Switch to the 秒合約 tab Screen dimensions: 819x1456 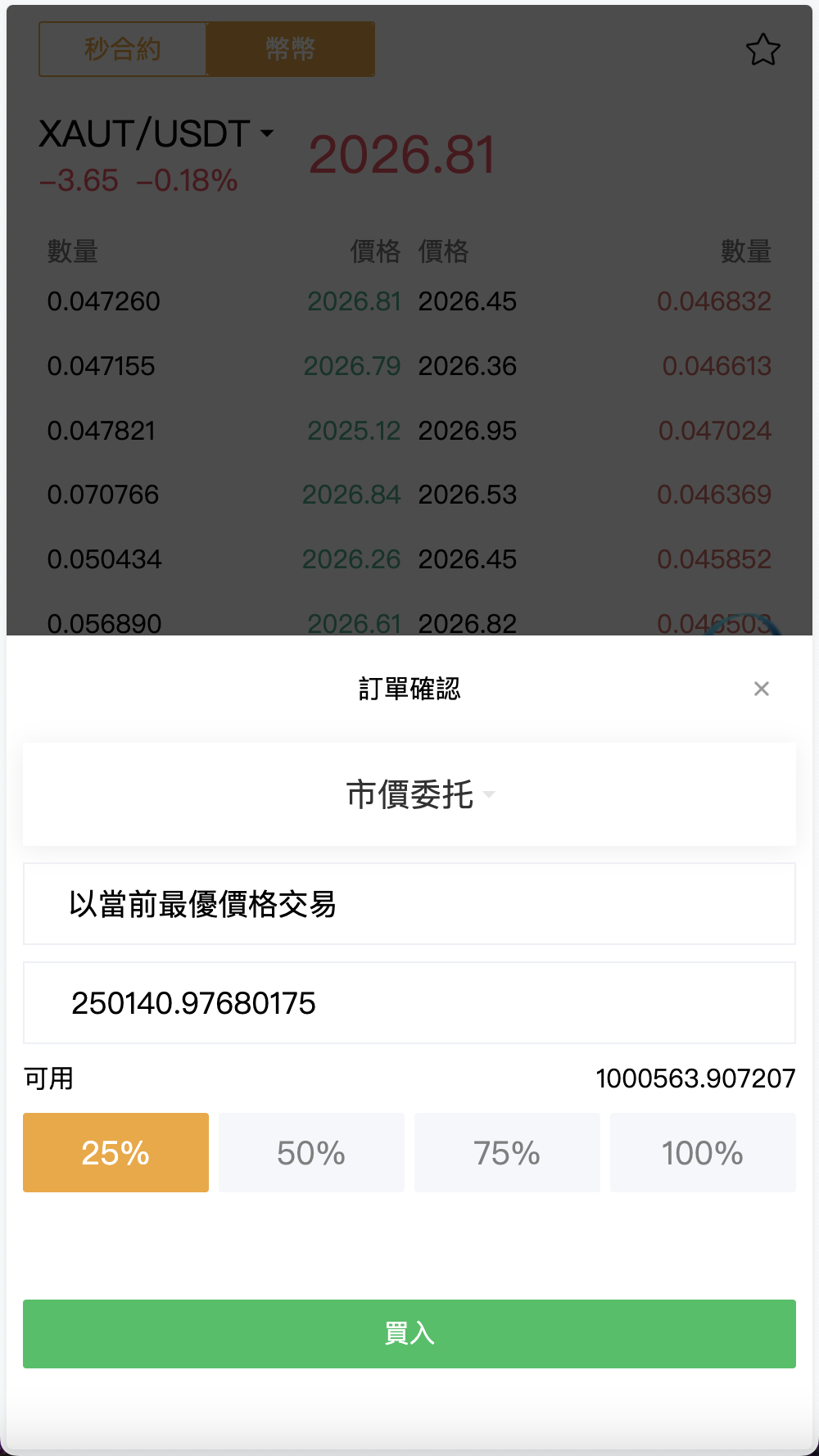[121, 49]
